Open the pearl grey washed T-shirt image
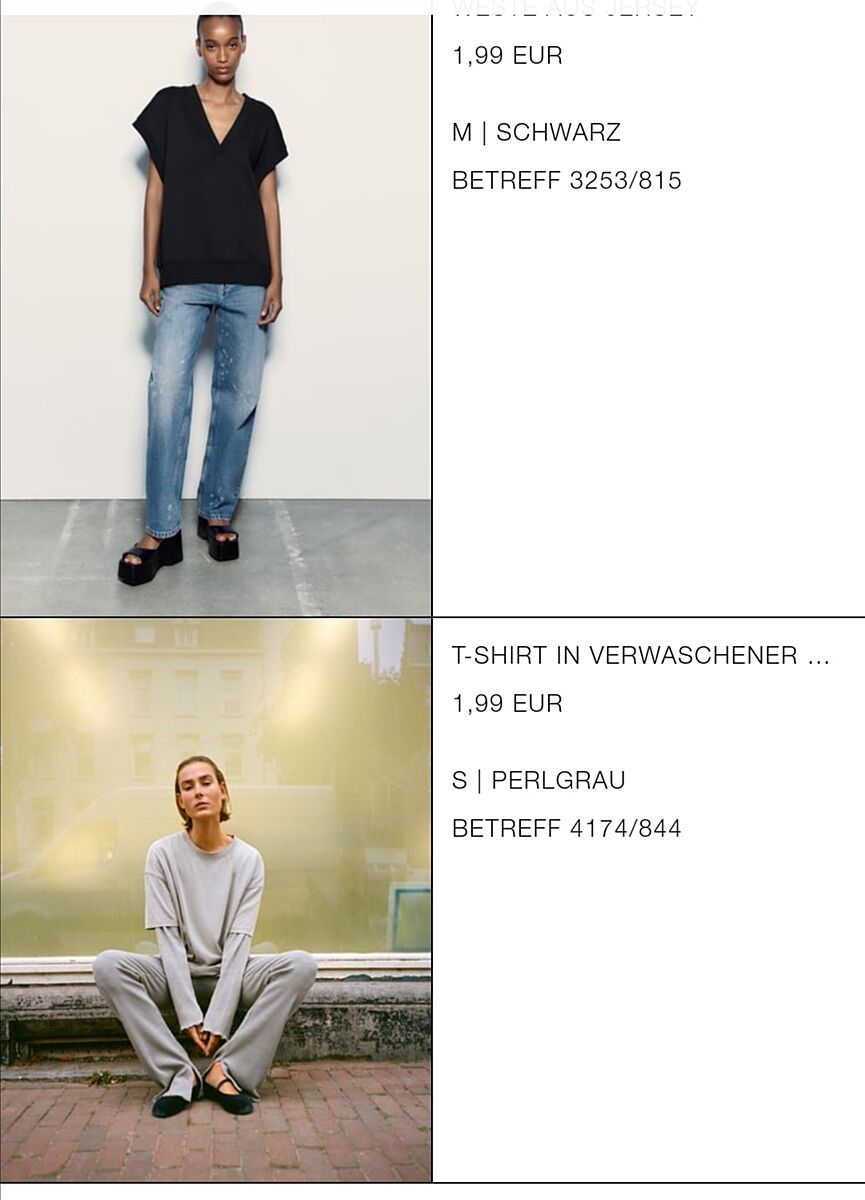 click(215, 900)
